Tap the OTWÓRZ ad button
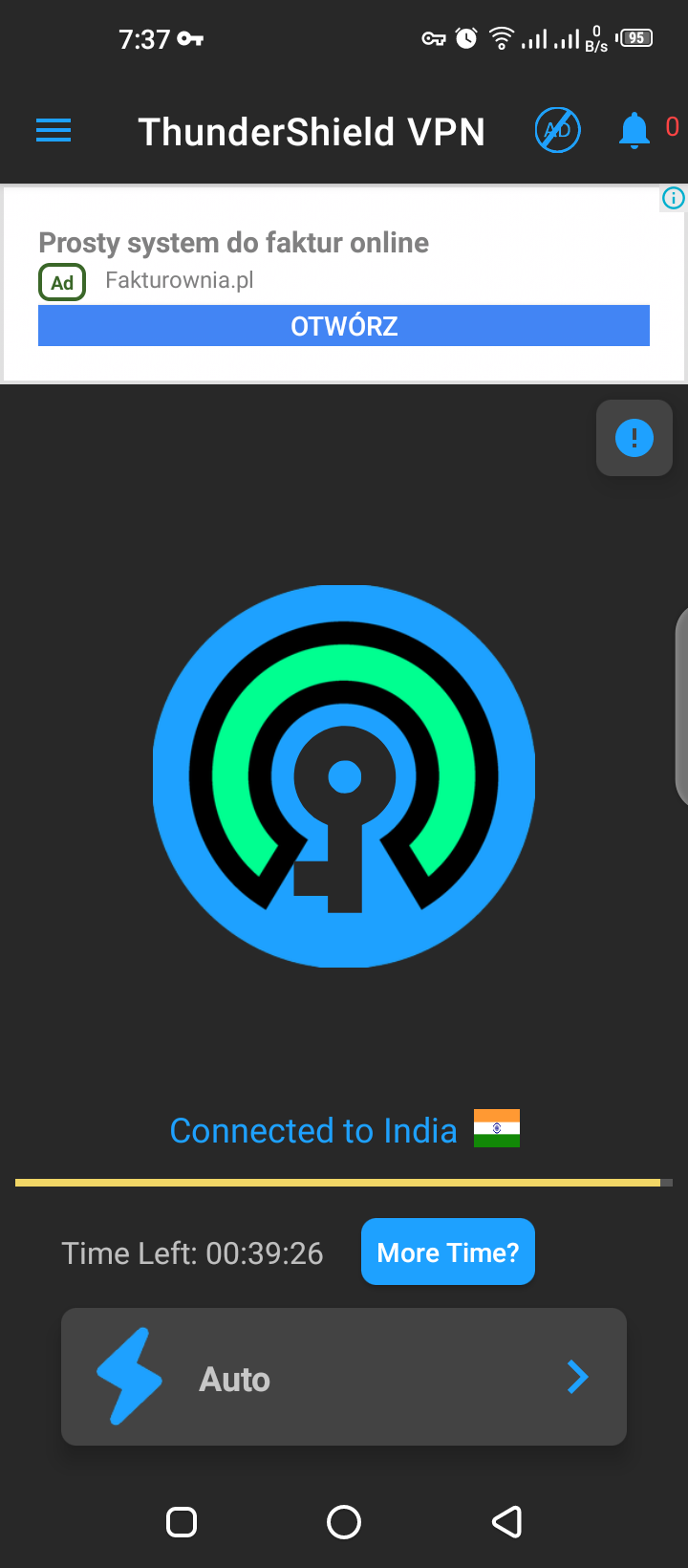Image resolution: width=688 pixels, height=1568 pixels. (344, 326)
